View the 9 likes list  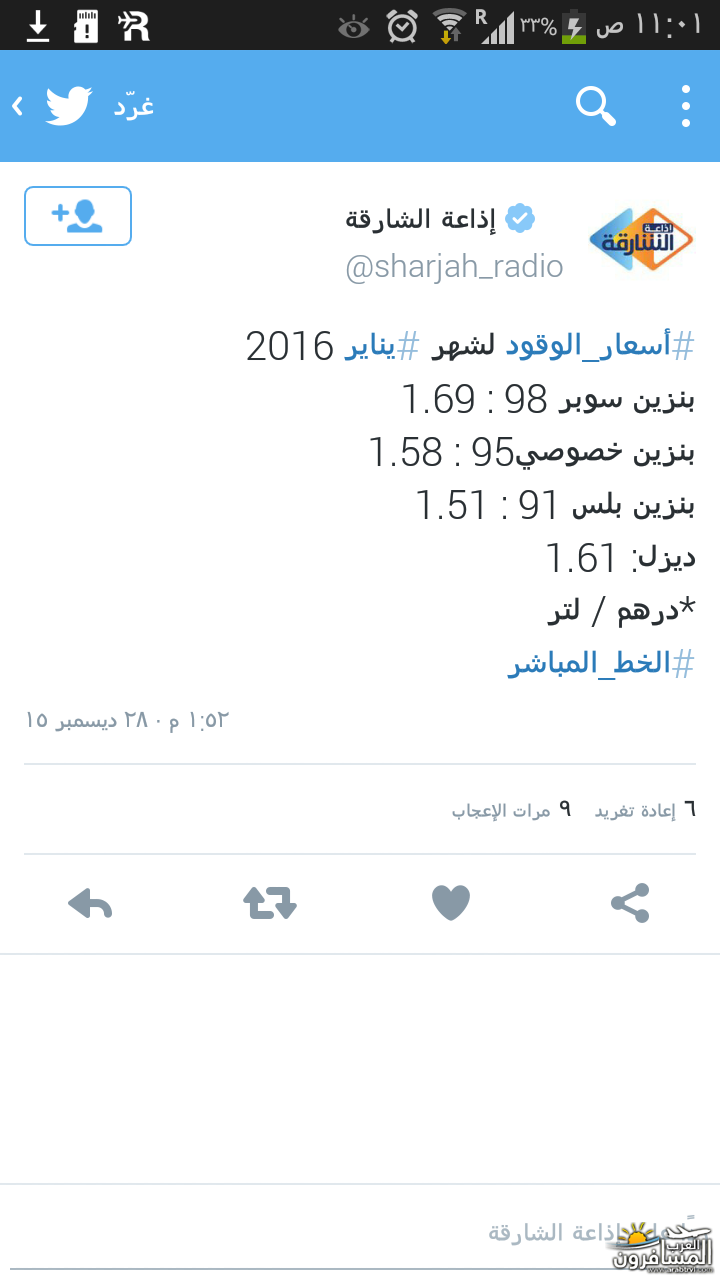tap(511, 810)
